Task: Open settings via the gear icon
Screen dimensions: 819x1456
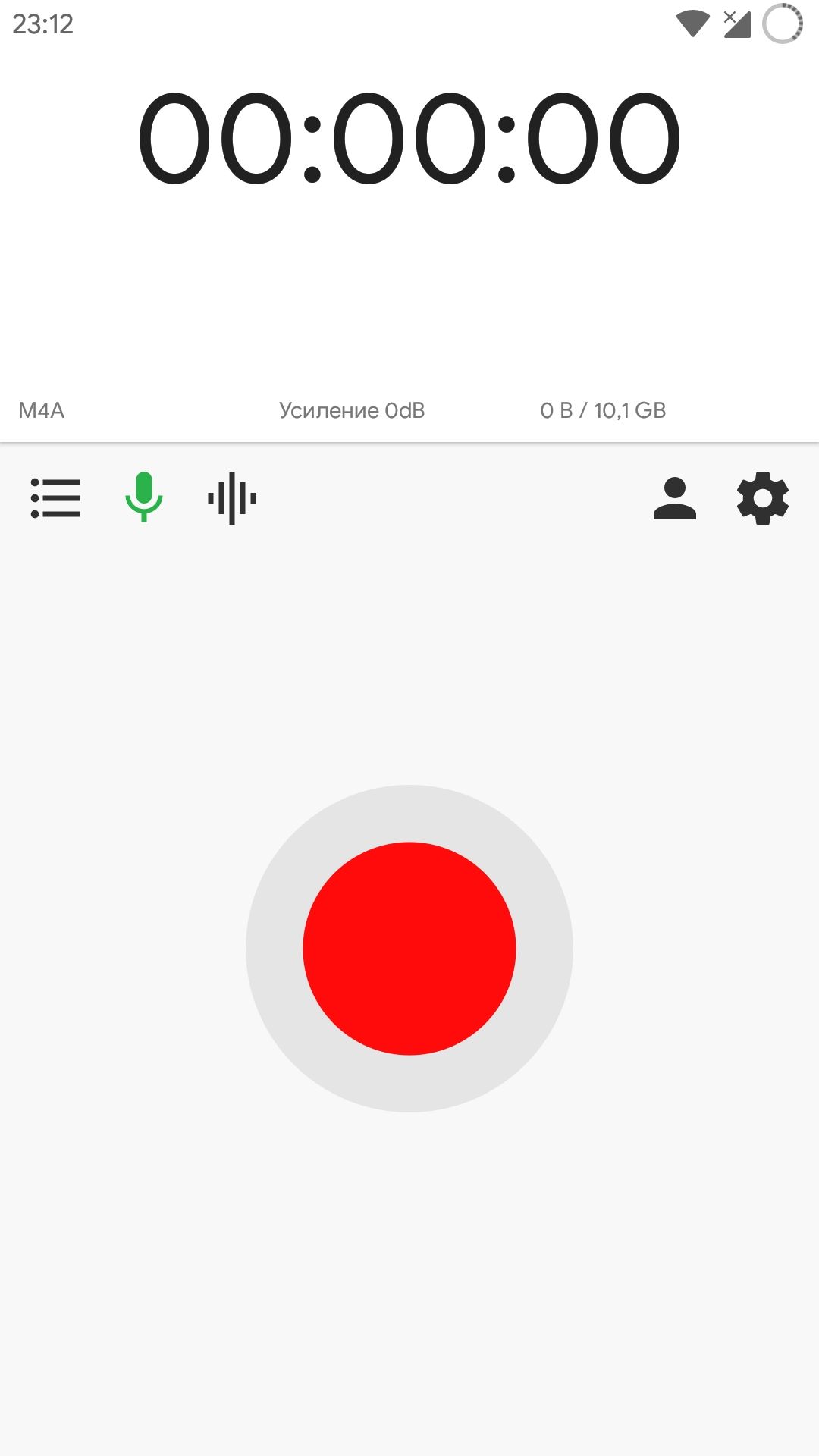Action: pos(763,498)
